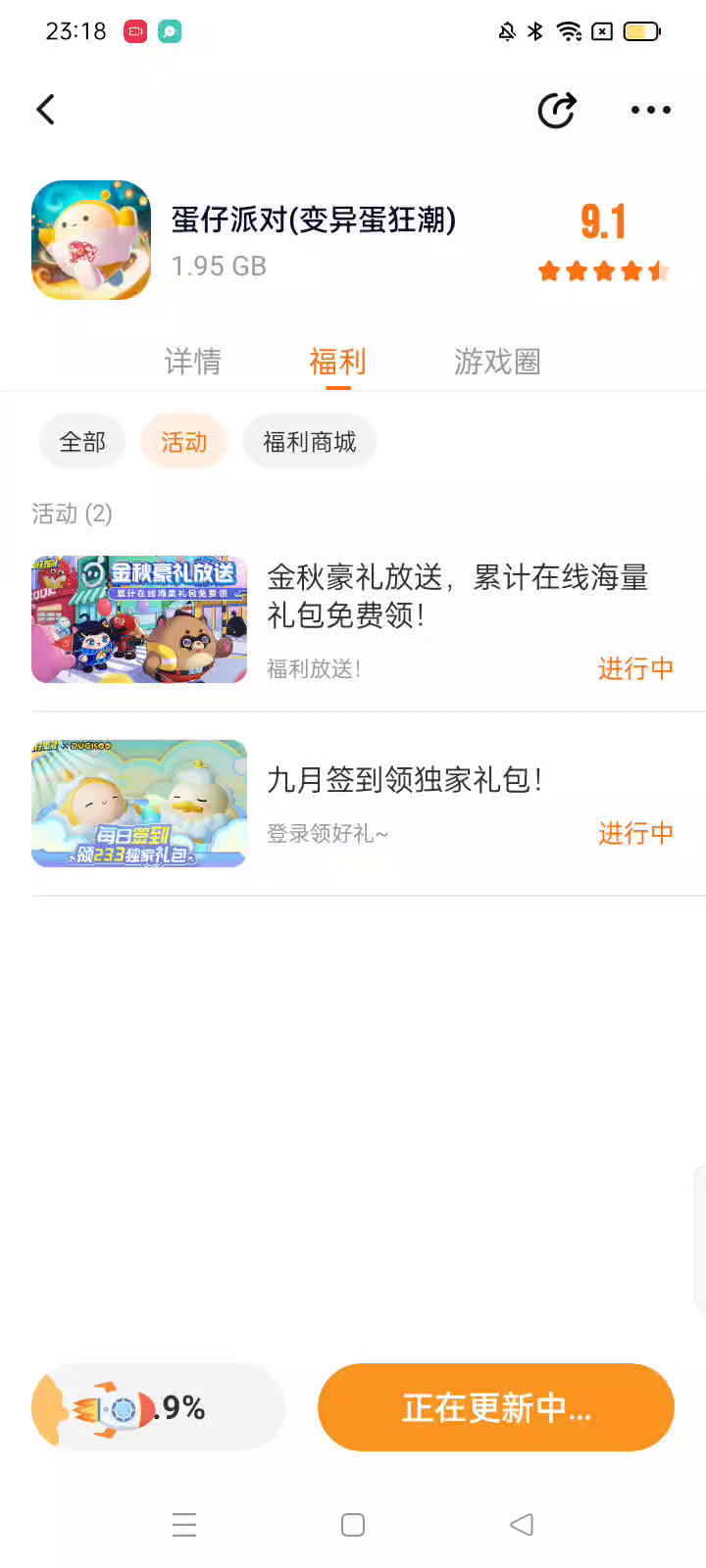Go to the home screen
Image resolution: width=706 pixels, height=1568 pixels.
point(353,1525)
